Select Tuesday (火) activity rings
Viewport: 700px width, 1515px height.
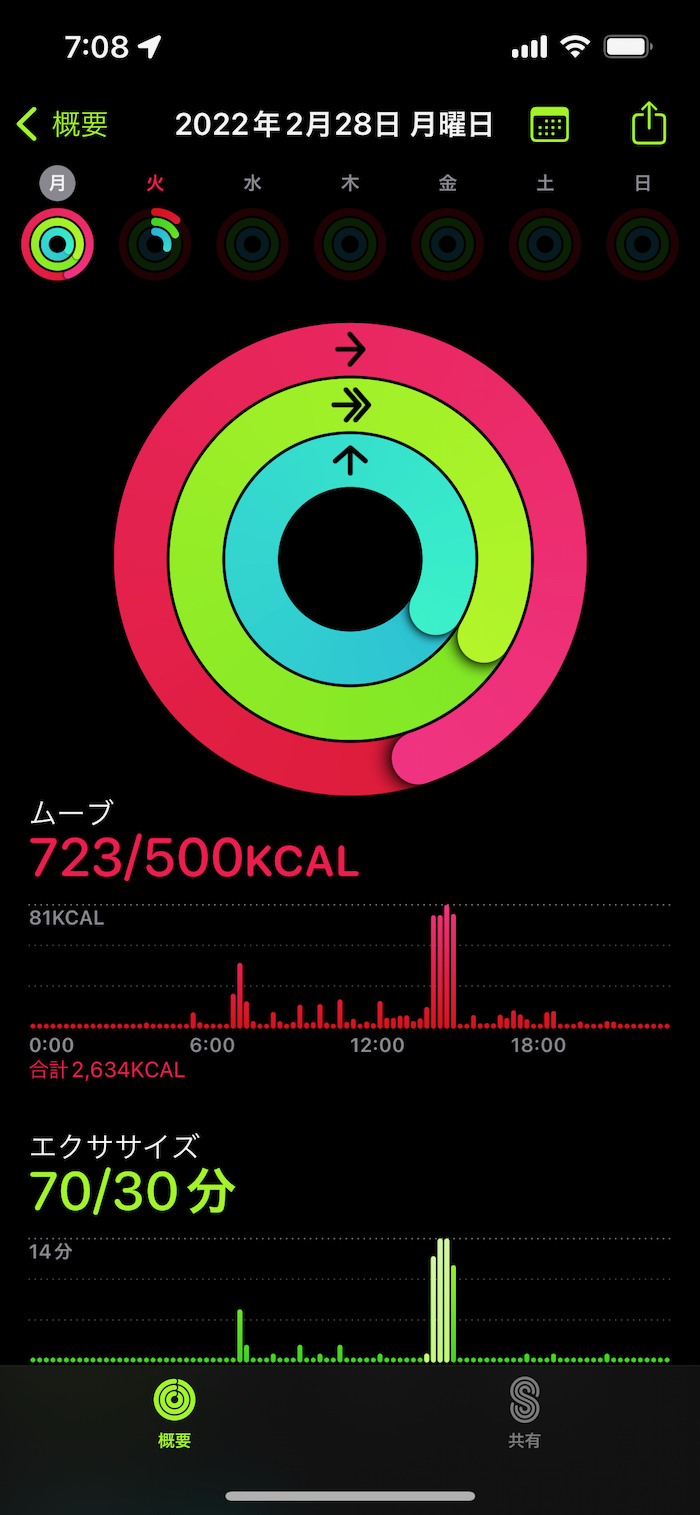coord(155,244)
